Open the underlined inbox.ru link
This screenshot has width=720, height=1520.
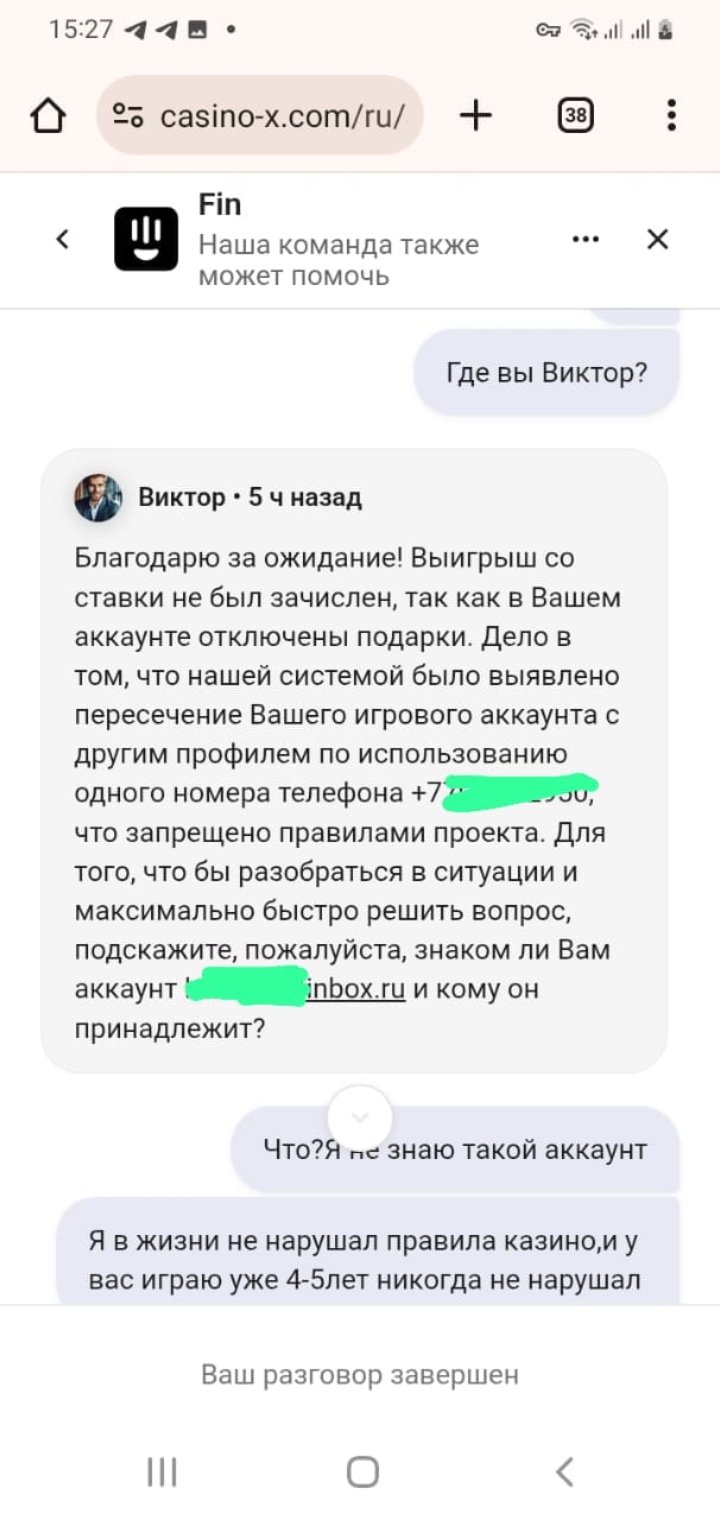(x=355, y=990)
